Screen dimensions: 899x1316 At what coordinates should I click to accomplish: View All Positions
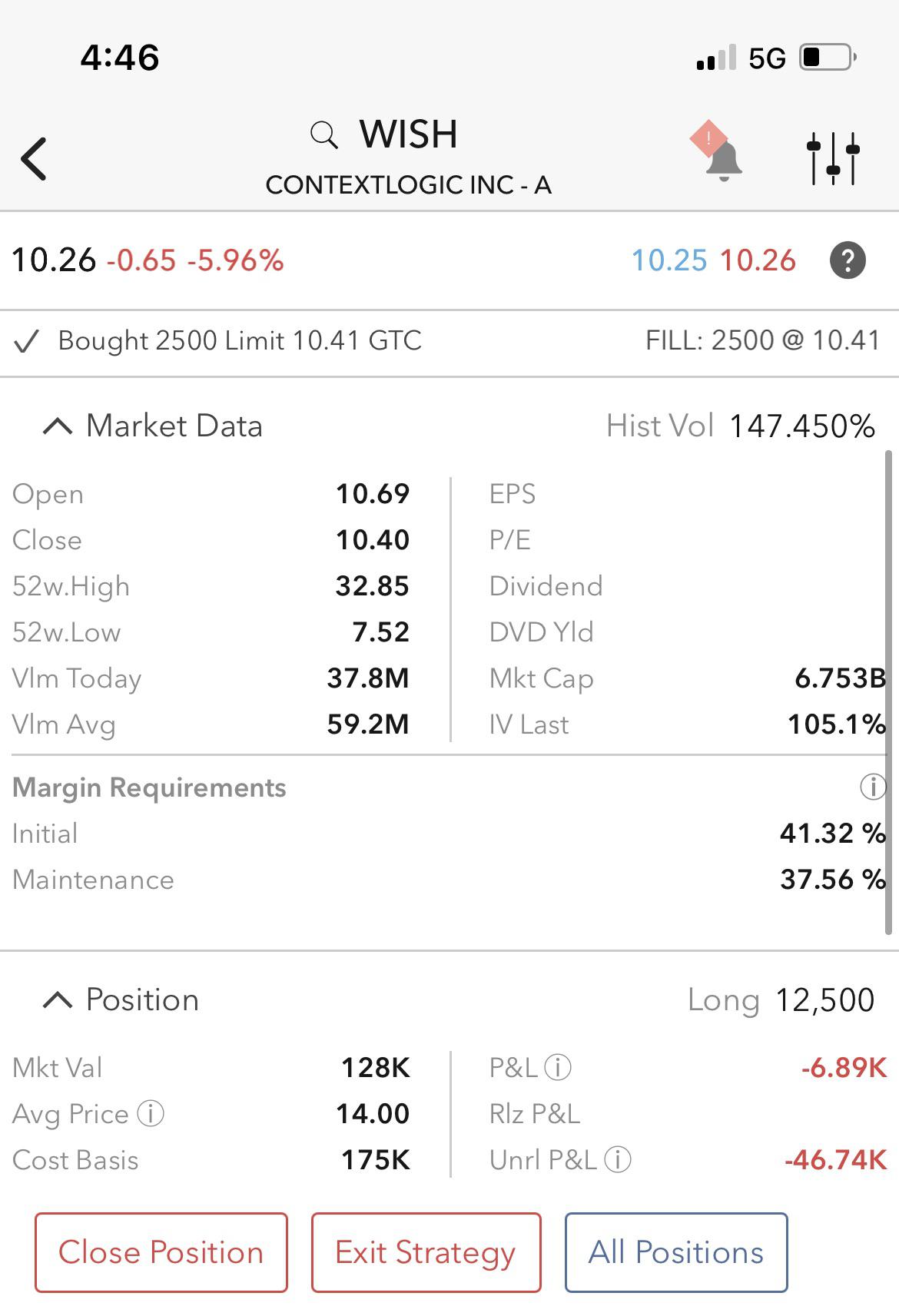coord(675,1252)
